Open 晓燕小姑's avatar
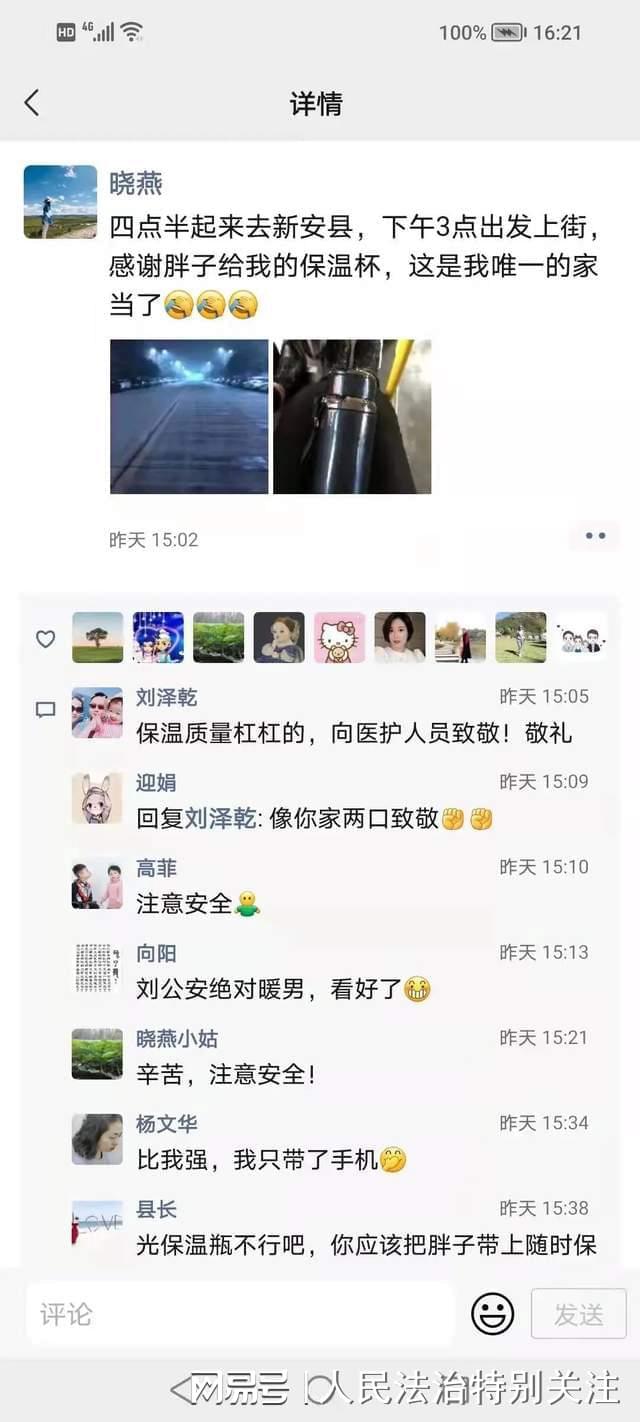This screenshot has width=640, height=1422. (x=97, y=1054)
